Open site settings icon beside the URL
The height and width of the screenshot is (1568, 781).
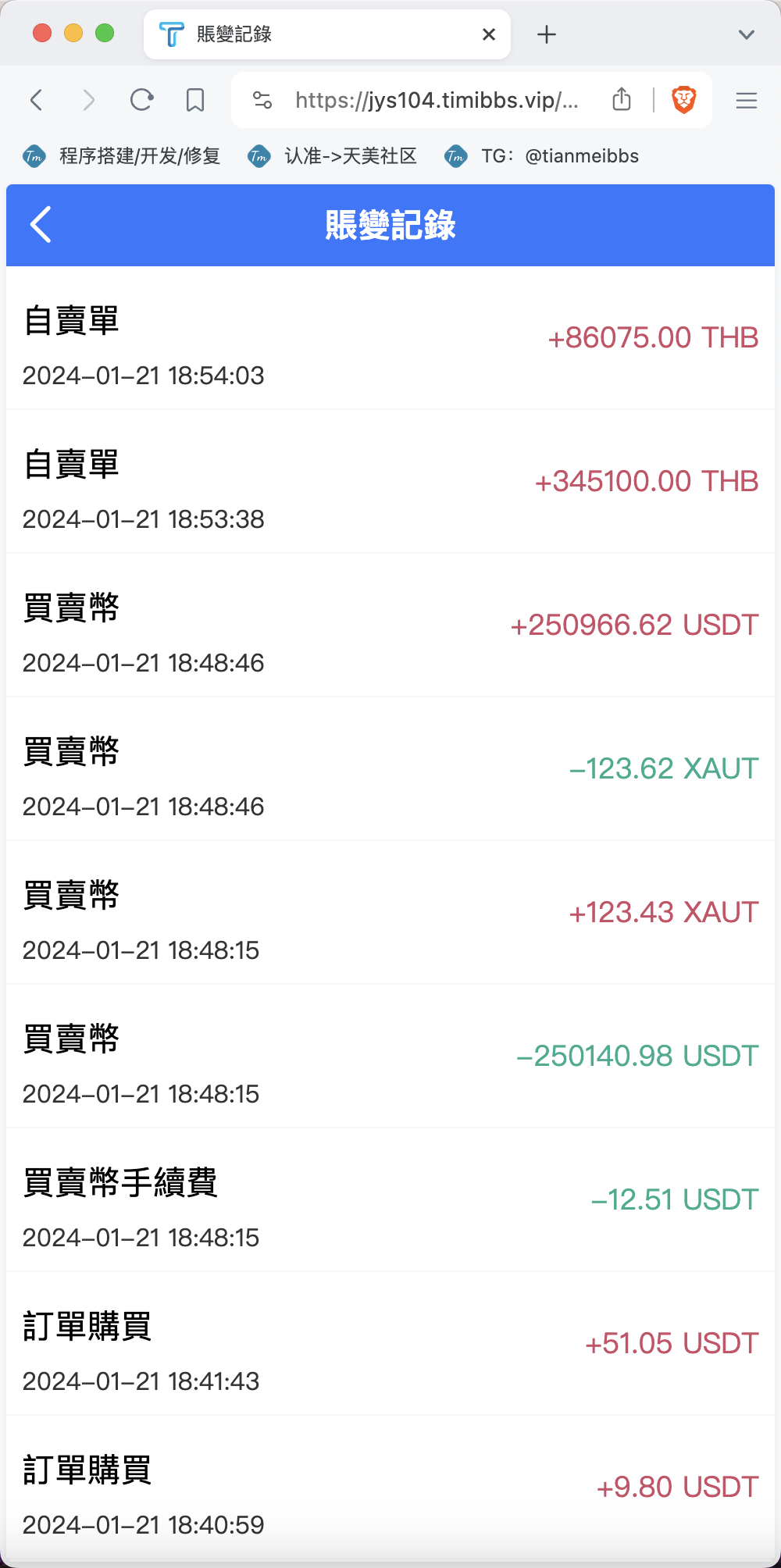(262, 100)
